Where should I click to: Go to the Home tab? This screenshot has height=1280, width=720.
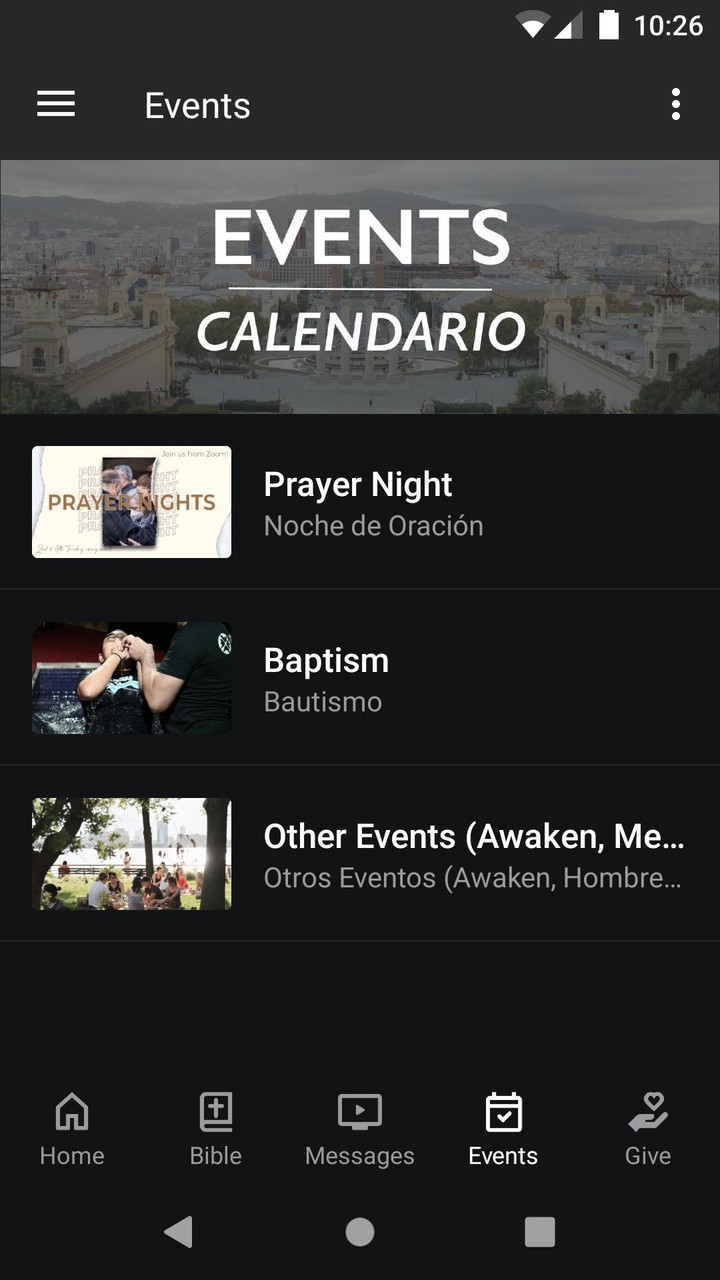pos(72,1130)
